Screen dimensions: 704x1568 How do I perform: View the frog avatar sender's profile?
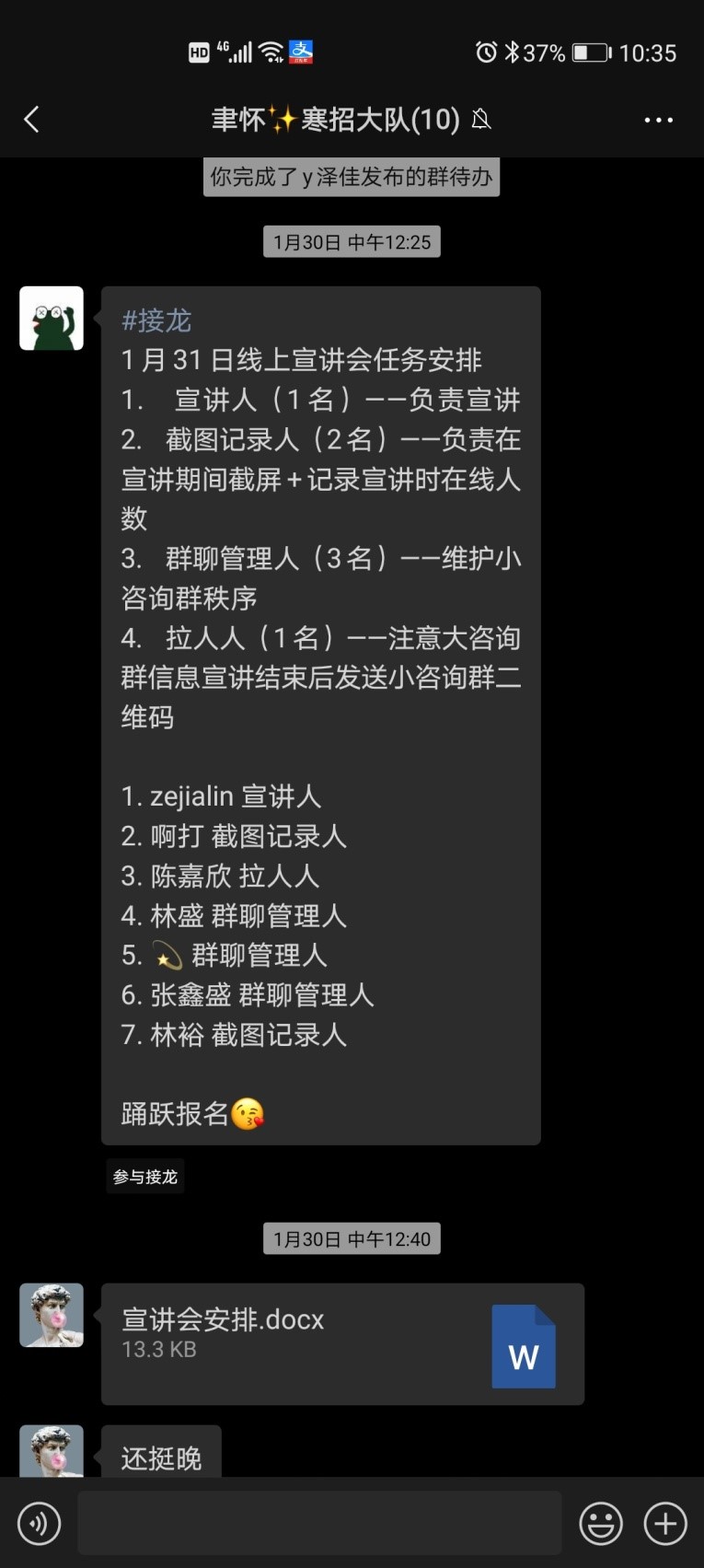pos(52,319)
